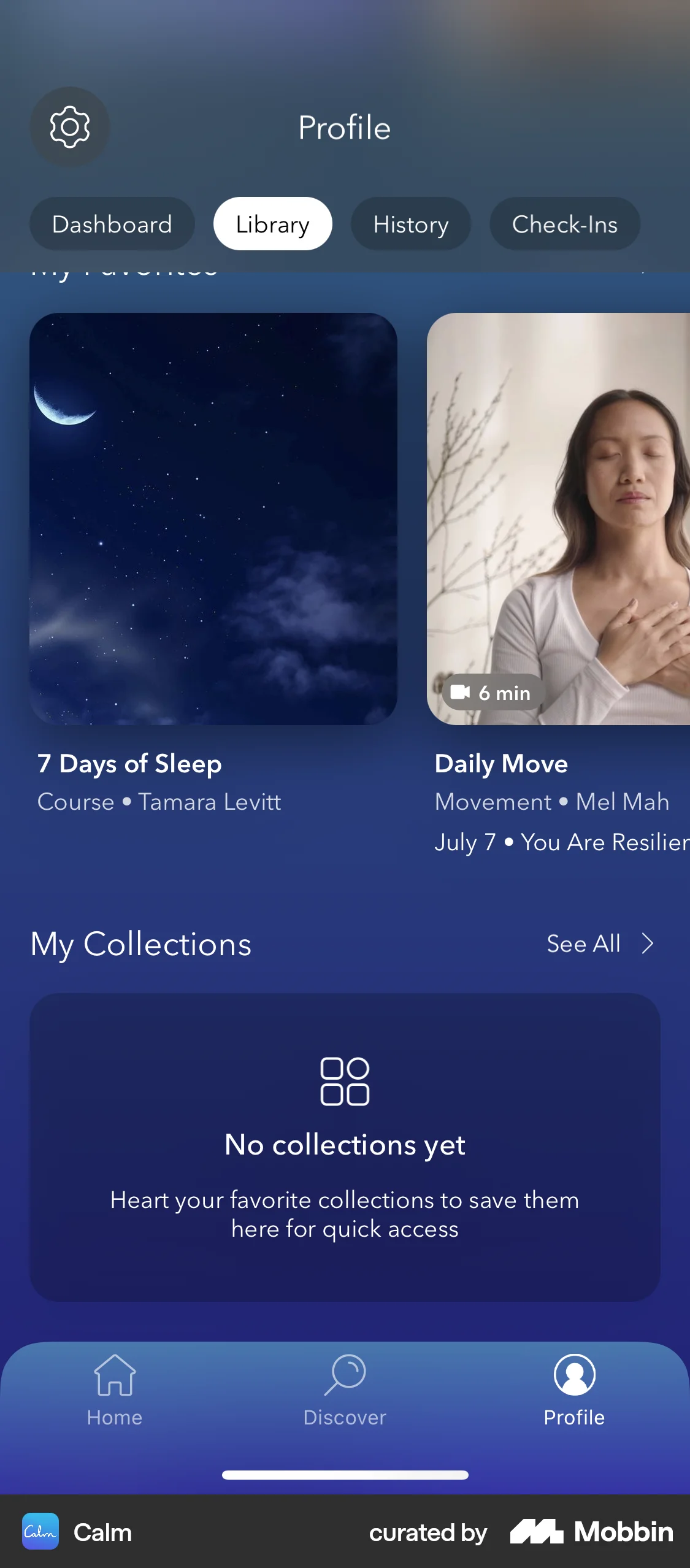Tap the 6 min duration badge
The height and width of the screenshot is (1568, 690).
tap(492, 692)
